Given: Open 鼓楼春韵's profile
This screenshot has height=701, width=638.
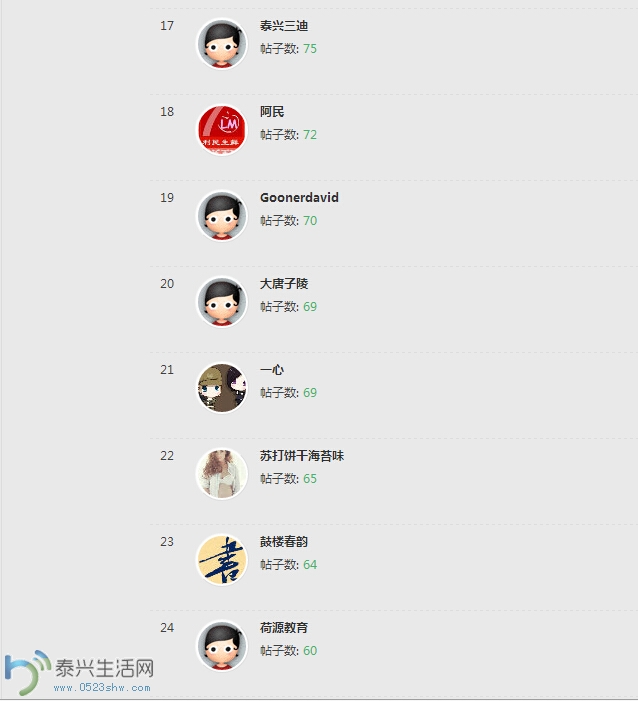Looking at the screenshot, I should click(x=284, y=542).
